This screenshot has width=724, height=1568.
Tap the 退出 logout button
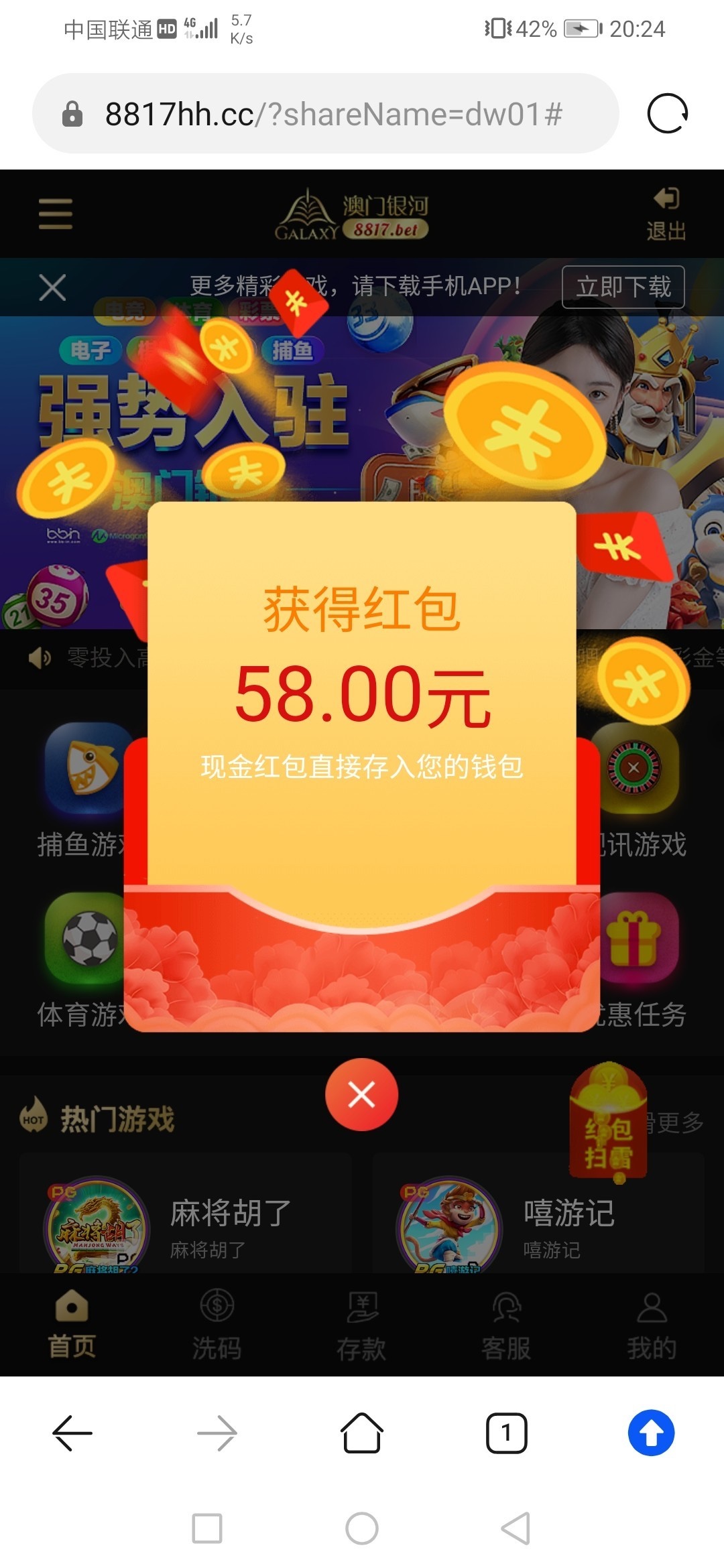[x=666, y=214]
